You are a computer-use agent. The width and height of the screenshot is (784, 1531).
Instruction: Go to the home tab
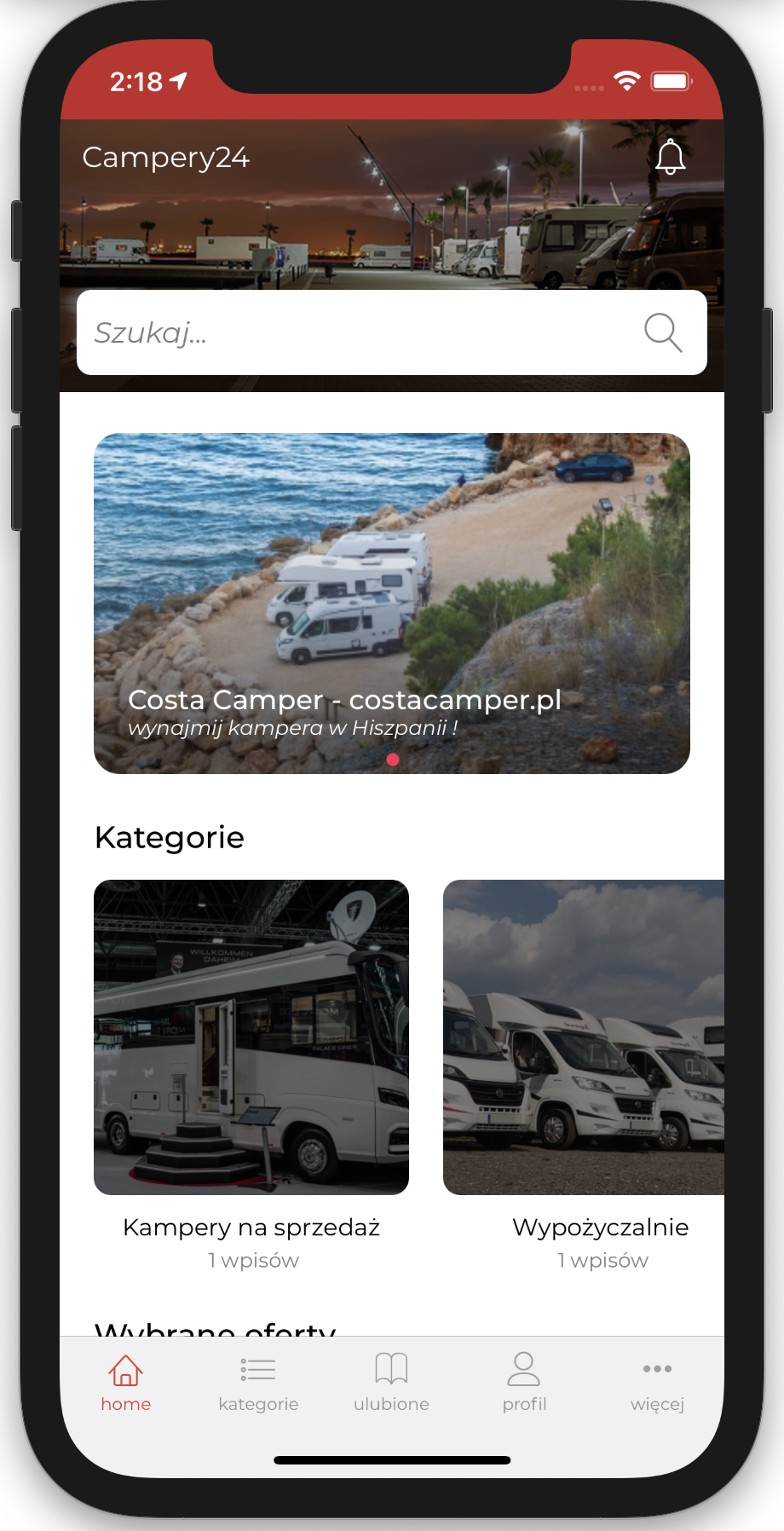pyautogui.click(x=126, y=1383)
